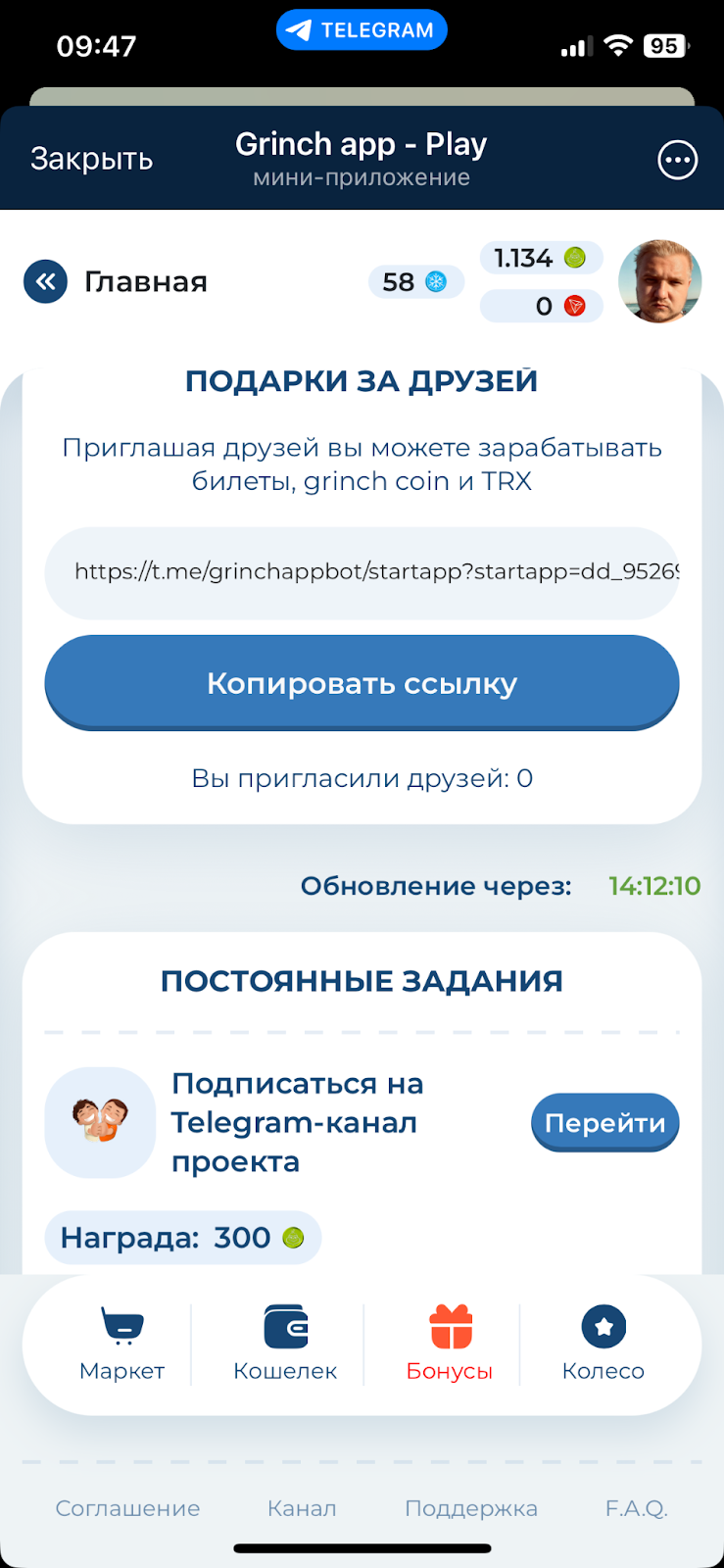This screenshot has width=724, height=1568.
Task: Open the Колесо star wheel icon
Action: click(x=603, y=1325)
